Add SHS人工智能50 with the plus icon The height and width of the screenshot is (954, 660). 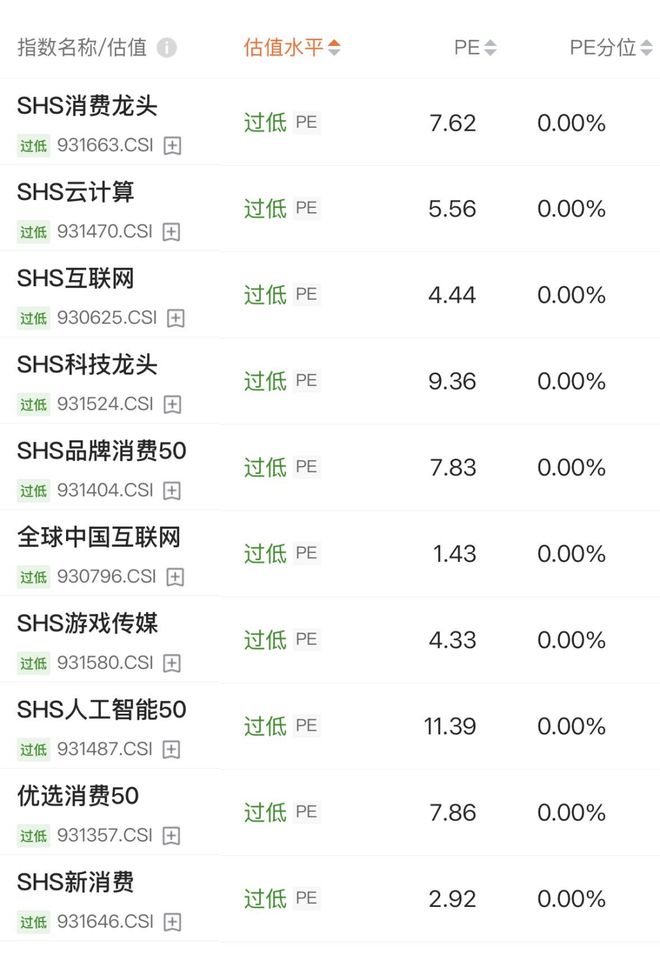click(x=172, y=749)
